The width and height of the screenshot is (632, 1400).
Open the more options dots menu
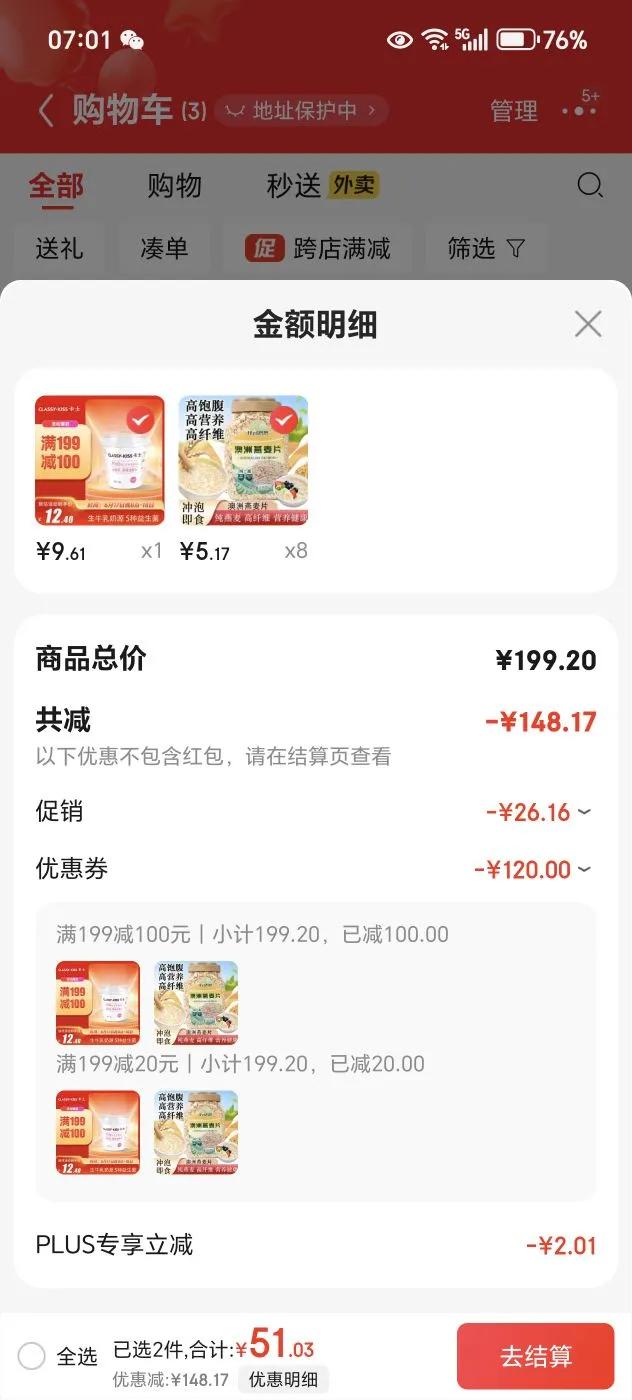(x=579, y=110)
